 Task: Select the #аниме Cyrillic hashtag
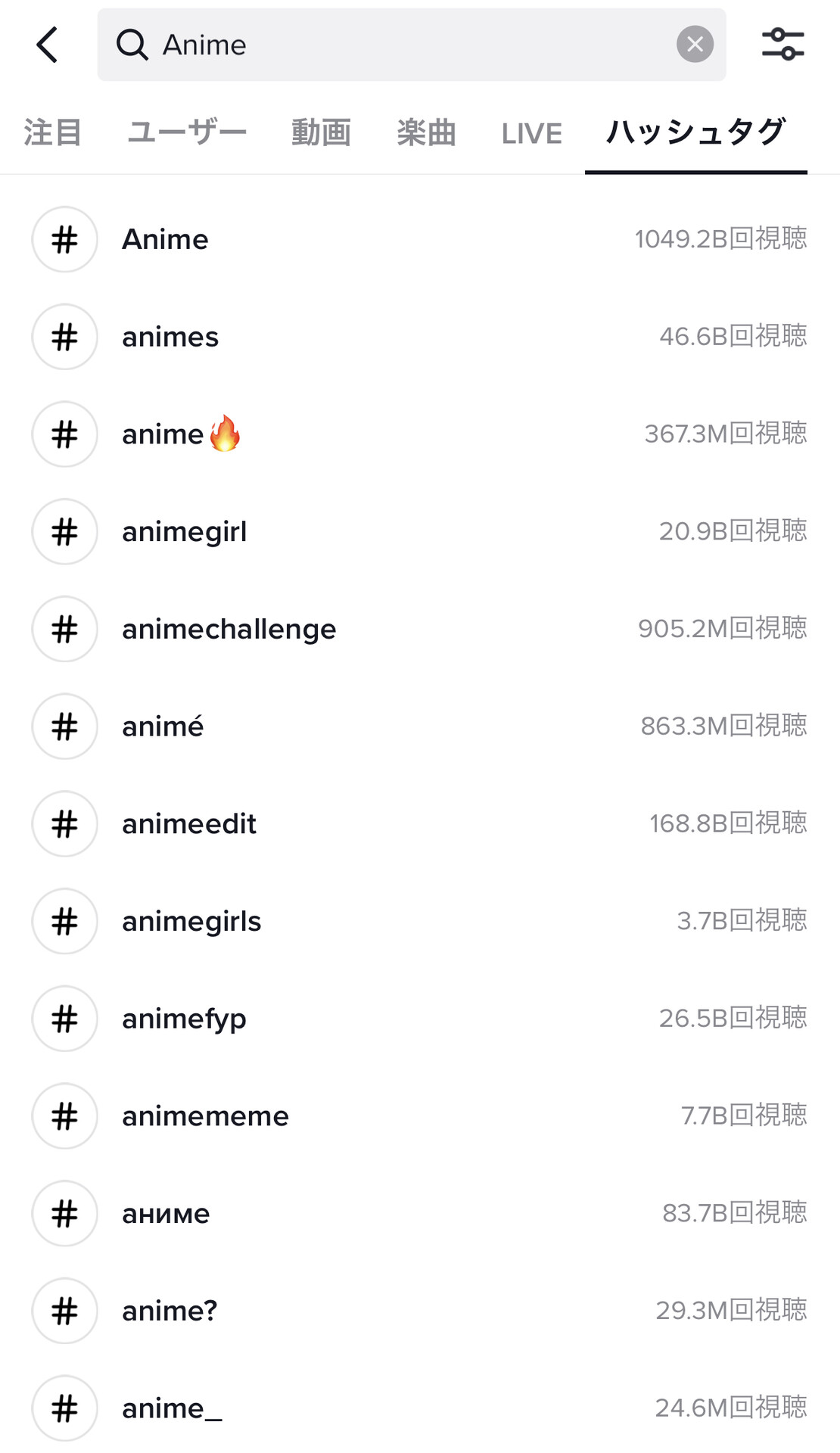(420, 1214)
